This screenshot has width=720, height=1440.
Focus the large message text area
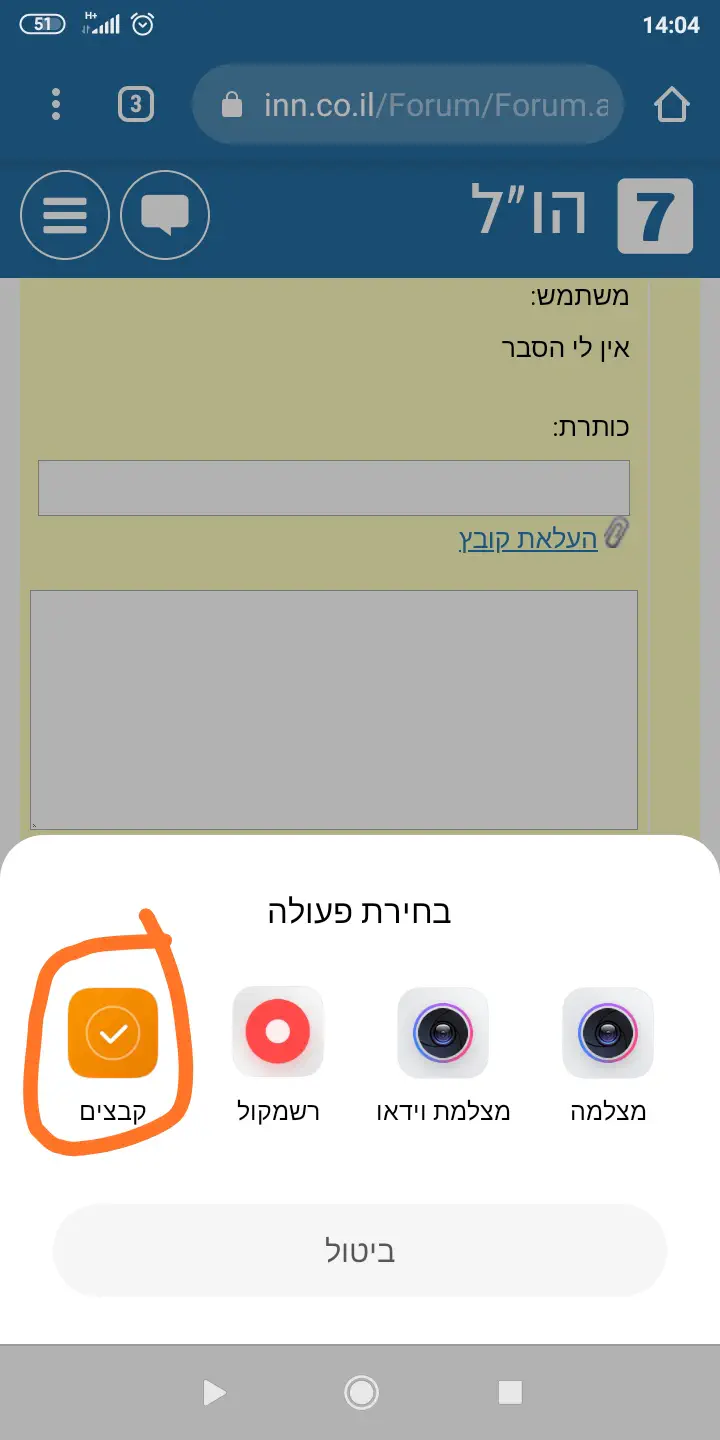point(334,710)
